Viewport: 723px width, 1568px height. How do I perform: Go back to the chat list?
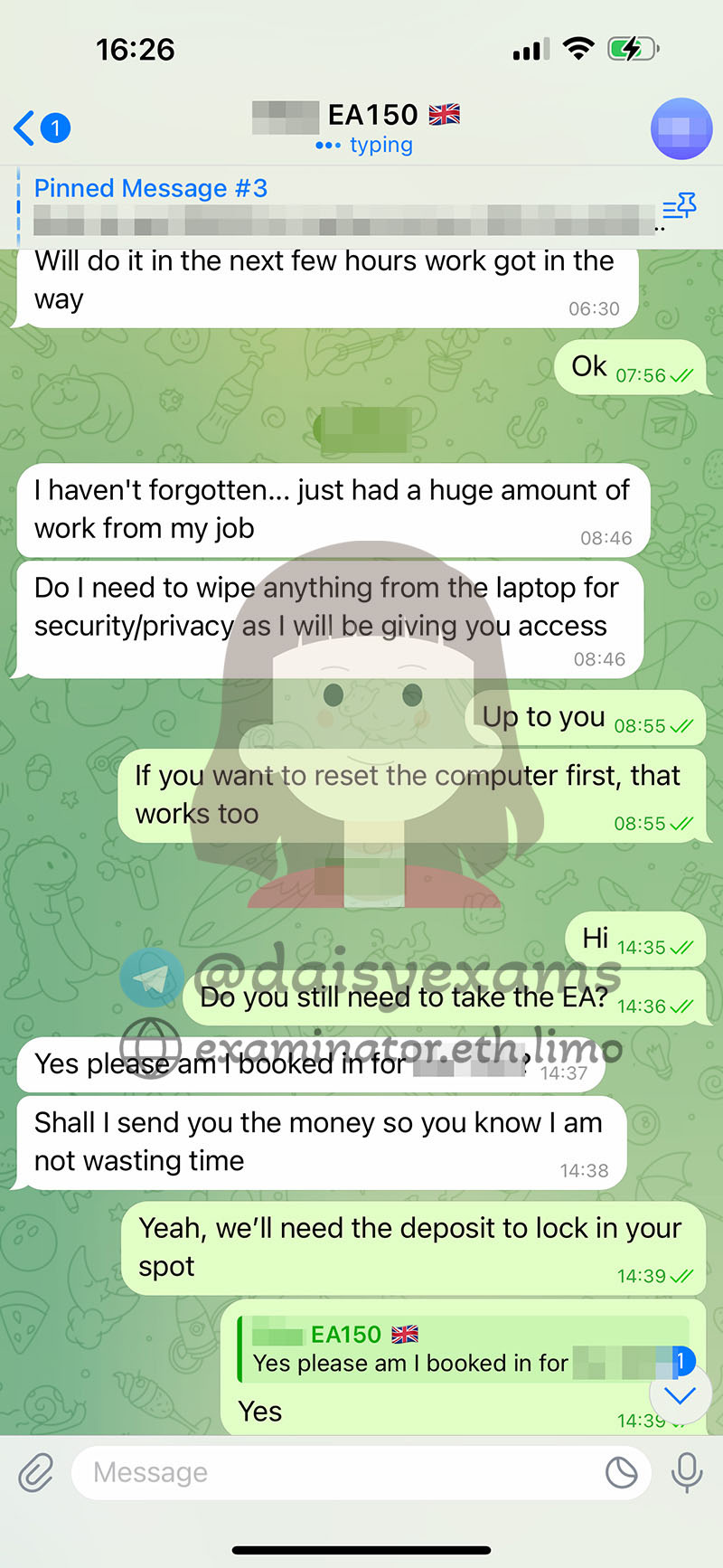pos(40,128)
